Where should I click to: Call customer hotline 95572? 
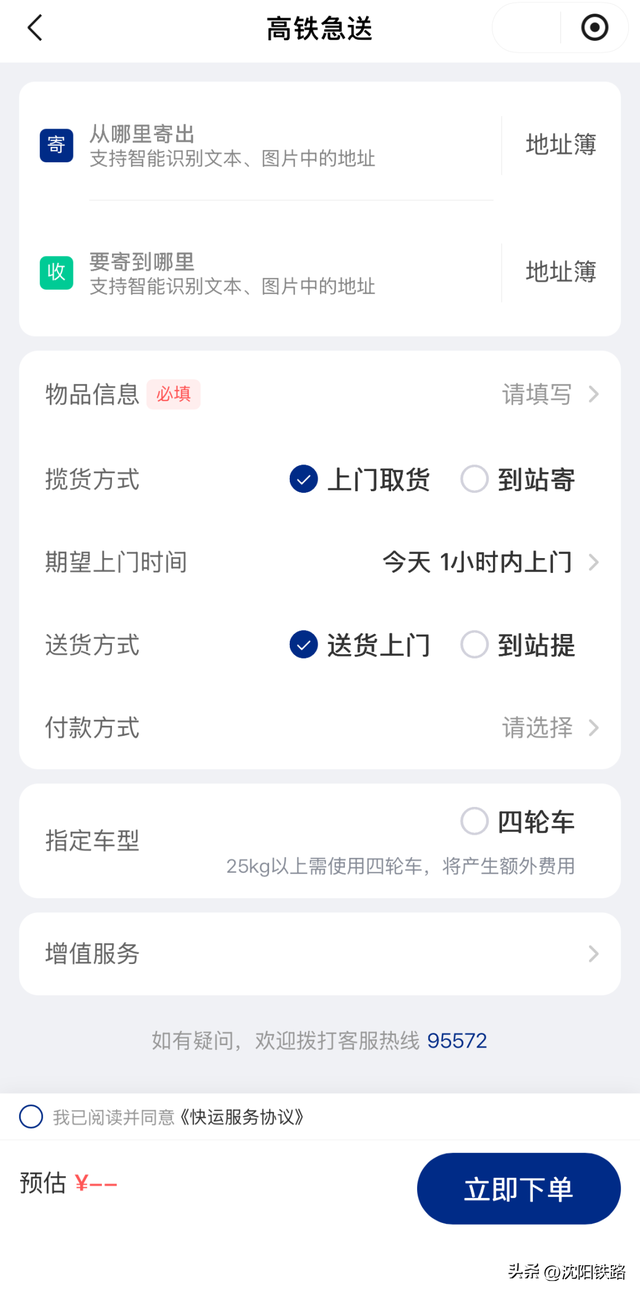pyautogui.click(x=457, y=1041)
